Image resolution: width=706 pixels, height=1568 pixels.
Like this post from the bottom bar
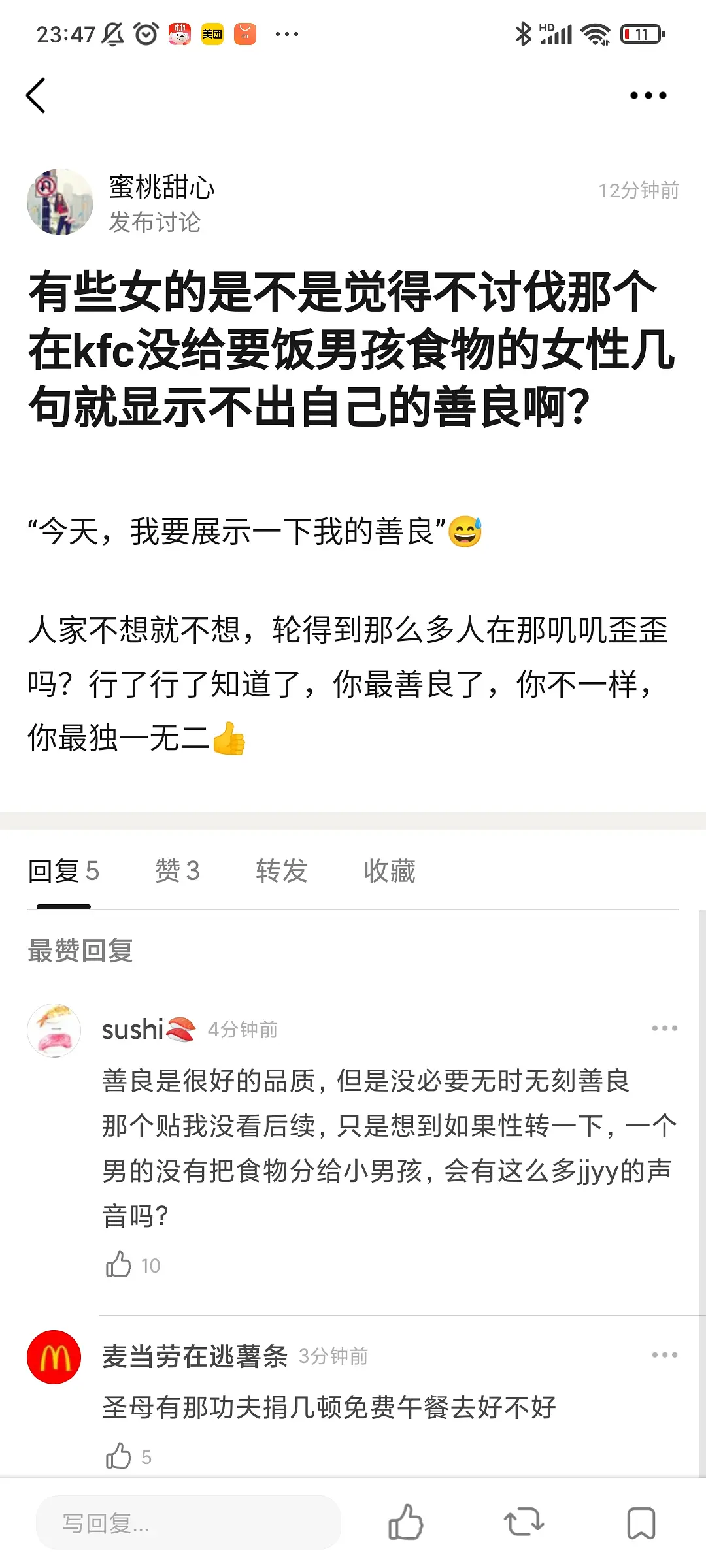click(406, 1522)
